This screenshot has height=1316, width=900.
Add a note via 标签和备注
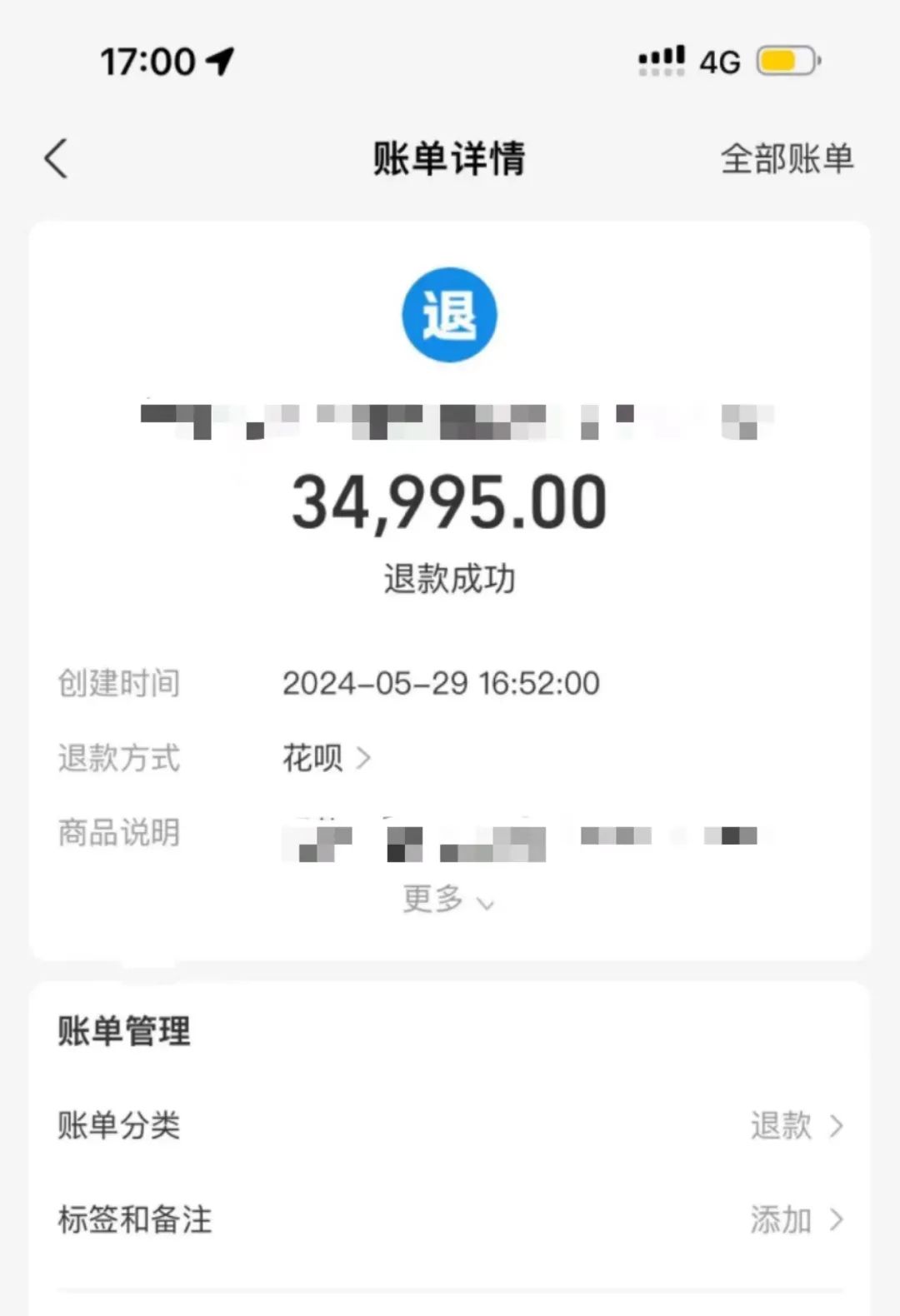(x=450, y=1219)
